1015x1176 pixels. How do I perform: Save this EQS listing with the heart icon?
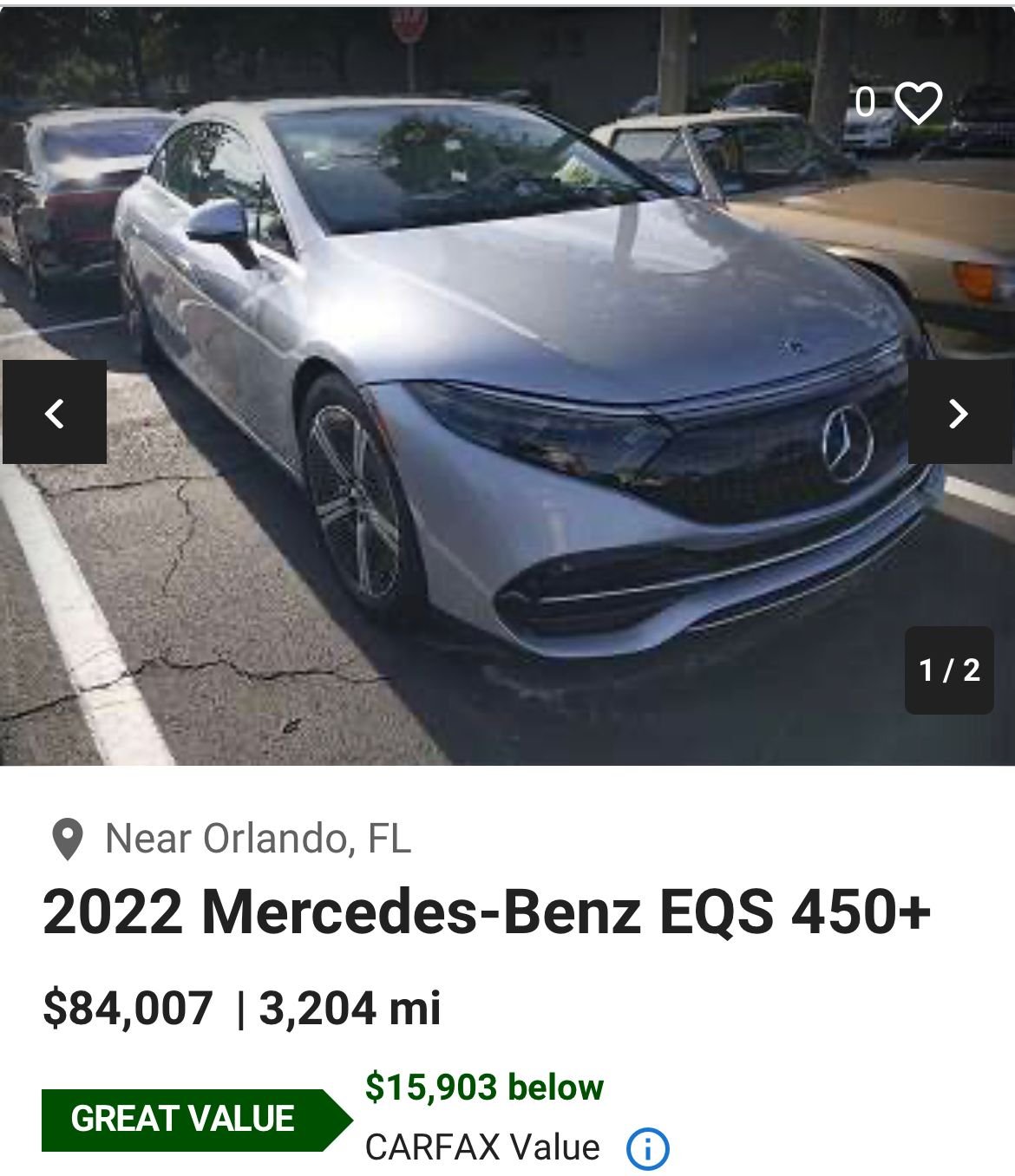point(918,104)
